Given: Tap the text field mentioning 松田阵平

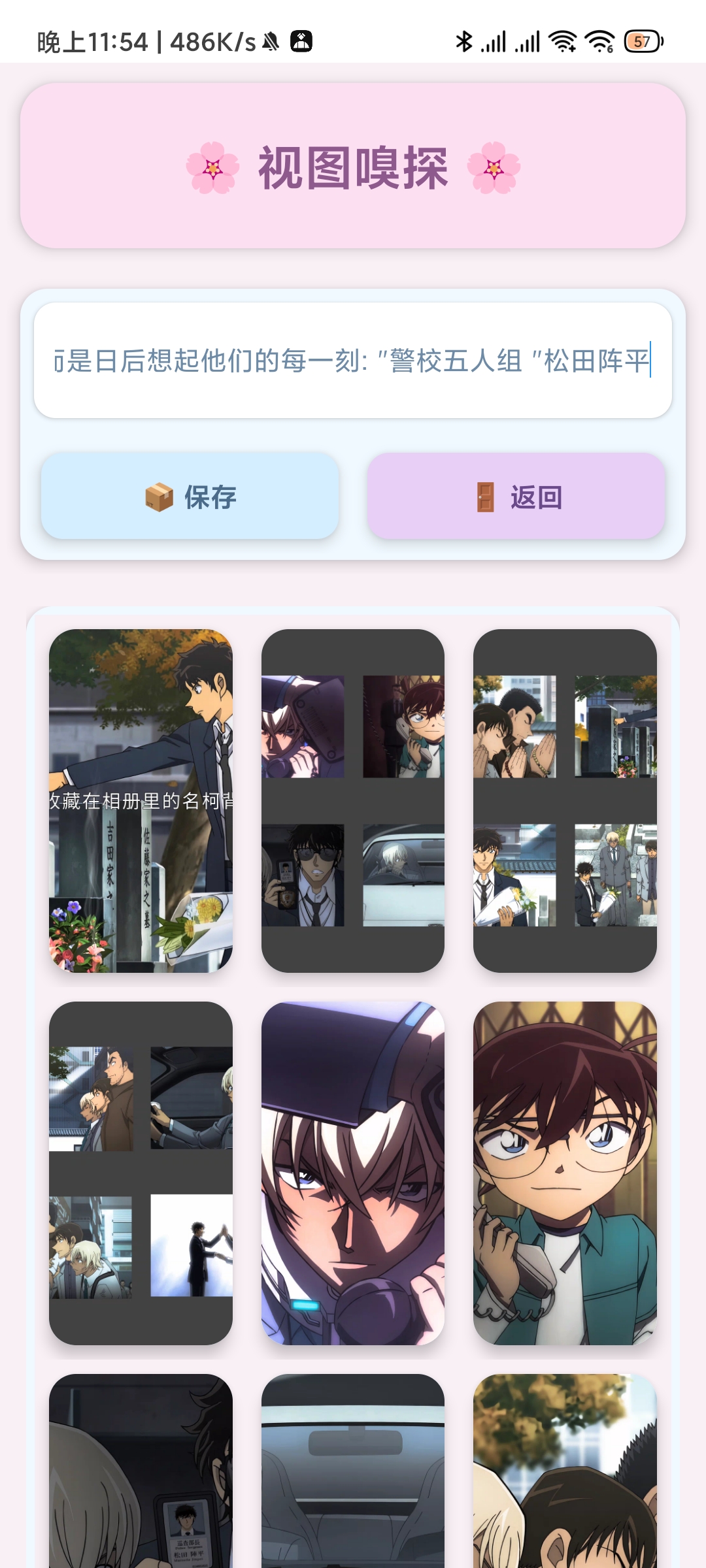Looking at the screenshot, I should 353,360.
